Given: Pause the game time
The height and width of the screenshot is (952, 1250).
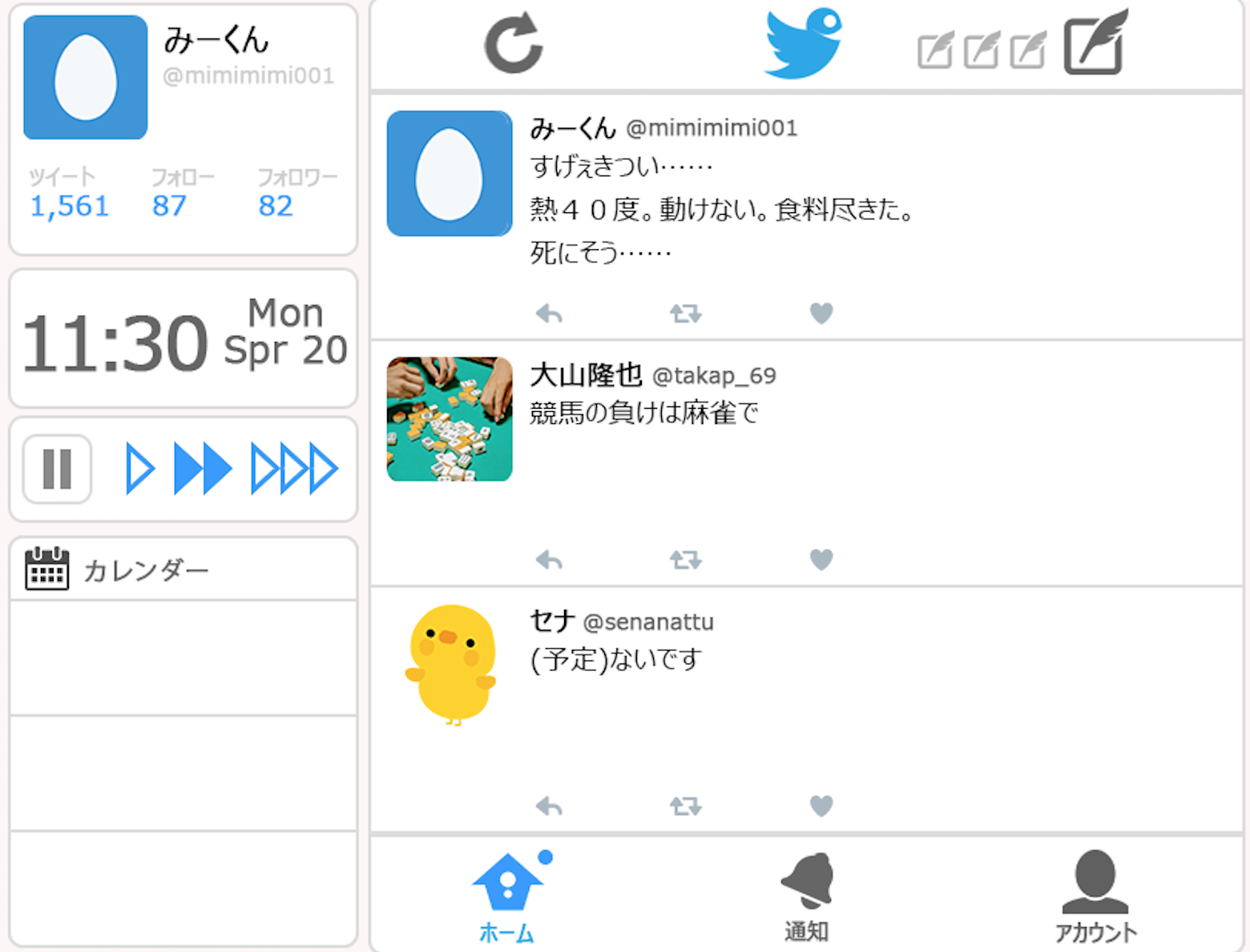Looking at the screenshot, I should coord(57,469).
